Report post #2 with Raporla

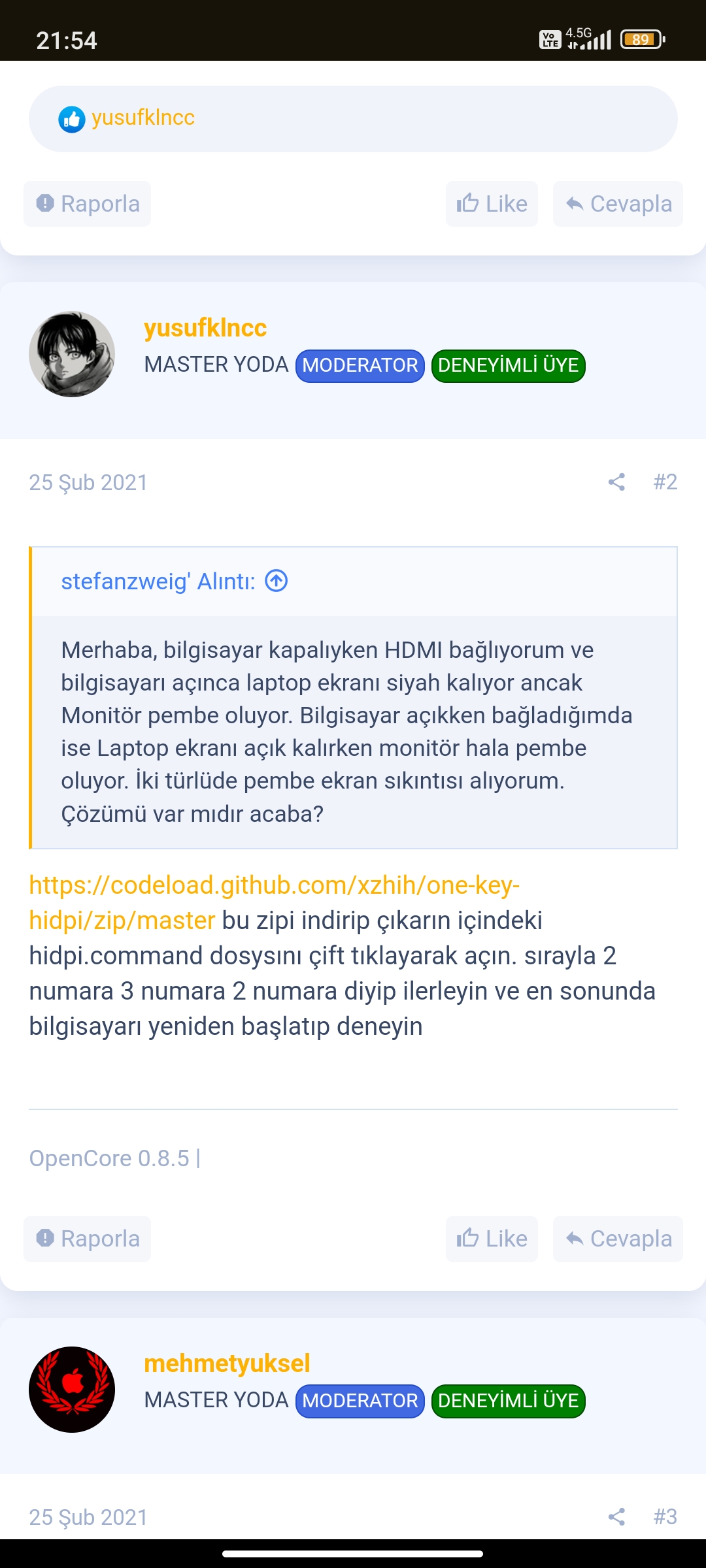pyautogui.click(x=88, y=1239)
